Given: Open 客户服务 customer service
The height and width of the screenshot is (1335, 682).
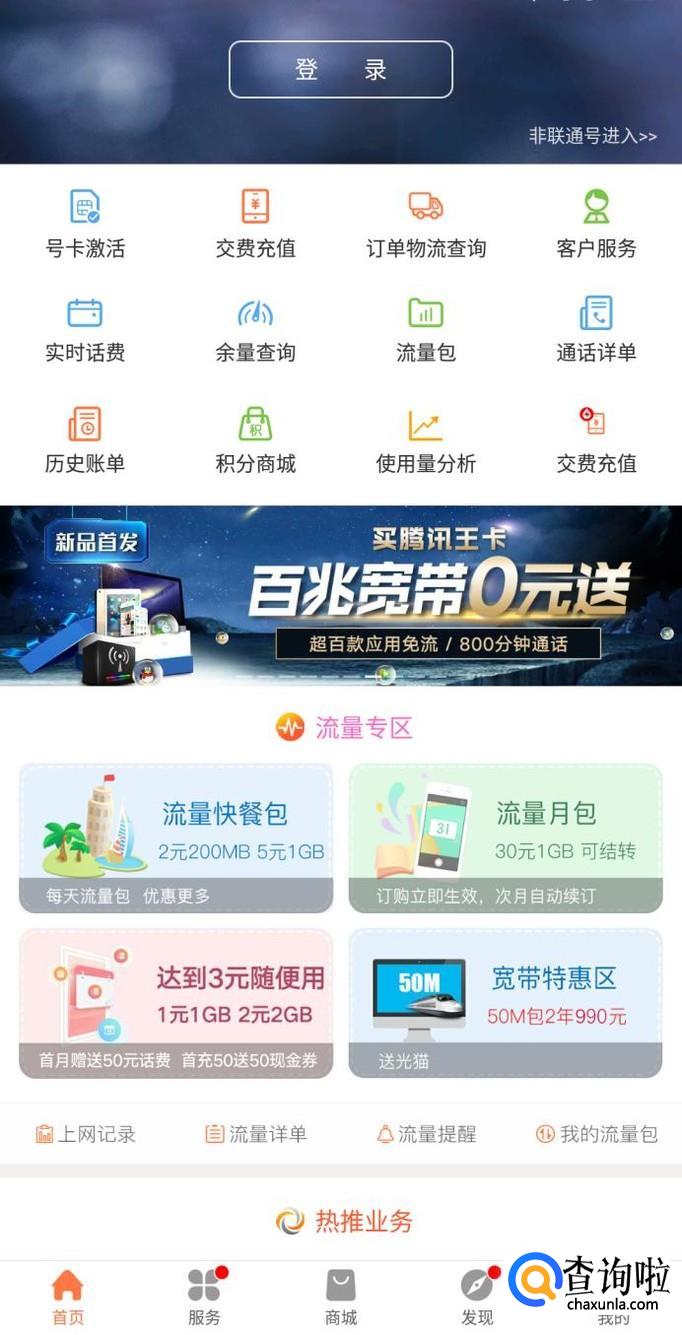Looking at the screenshot, I should click(x=596, y=225).
